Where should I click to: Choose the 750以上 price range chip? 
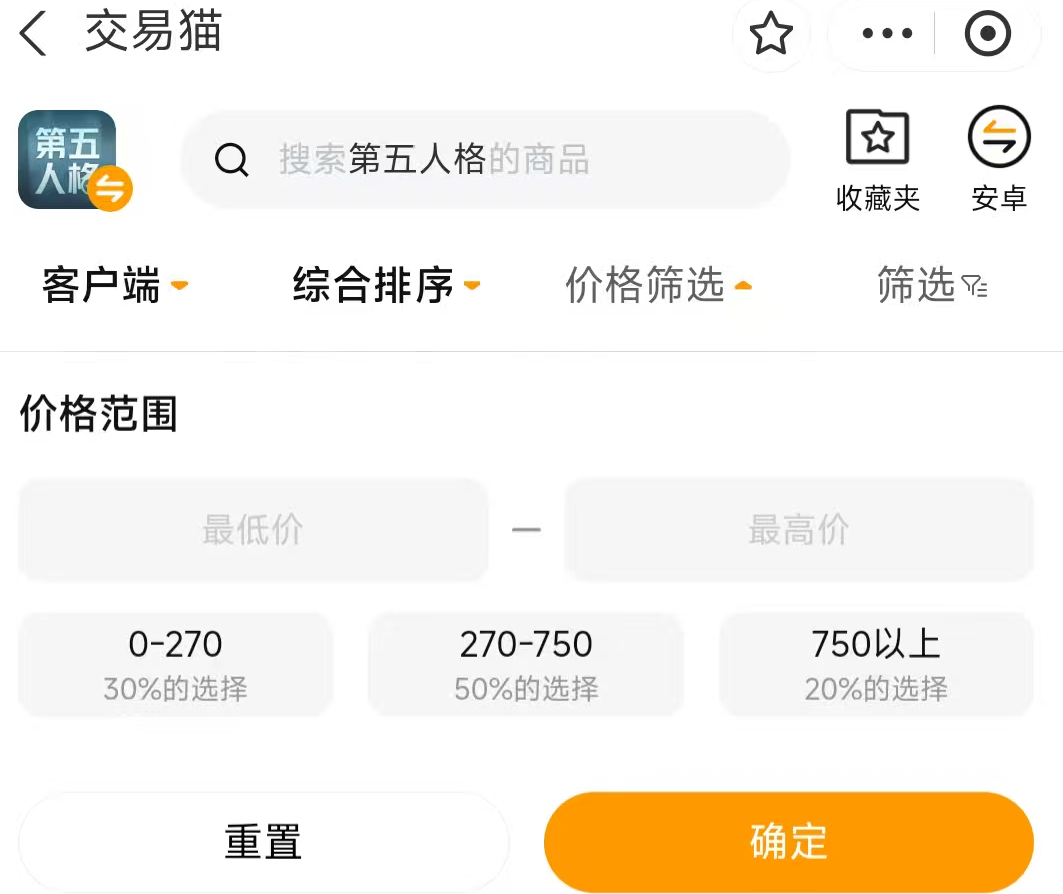(876, 664)
